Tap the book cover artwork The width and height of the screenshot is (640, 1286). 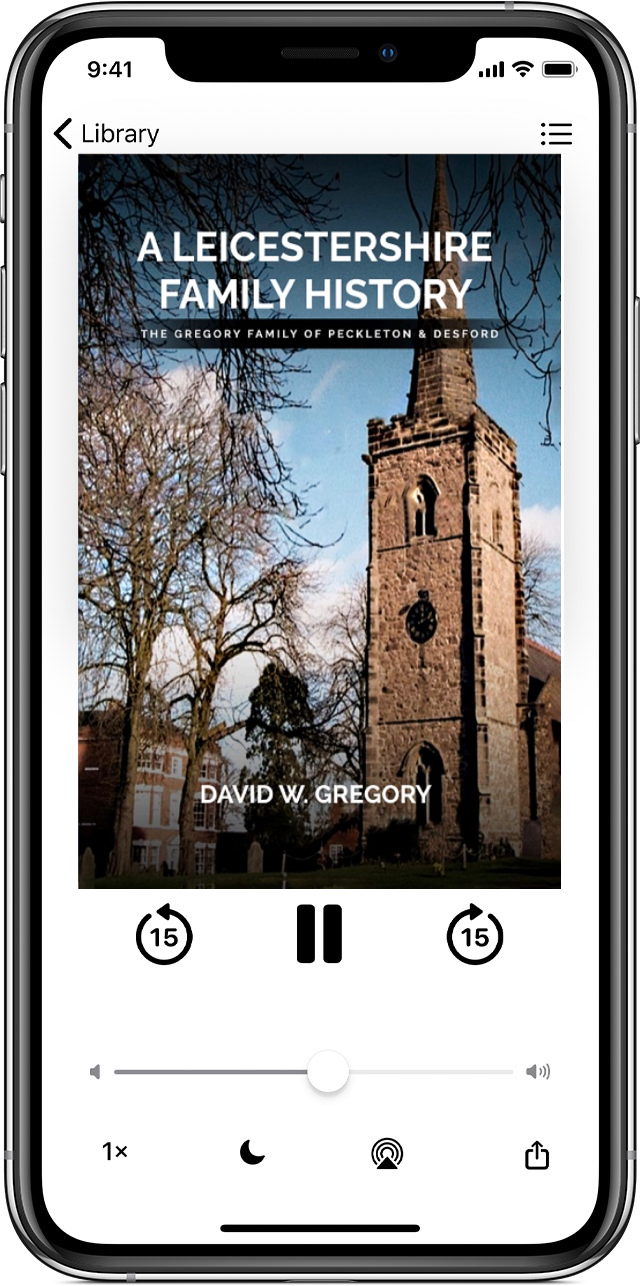(320, 520)
